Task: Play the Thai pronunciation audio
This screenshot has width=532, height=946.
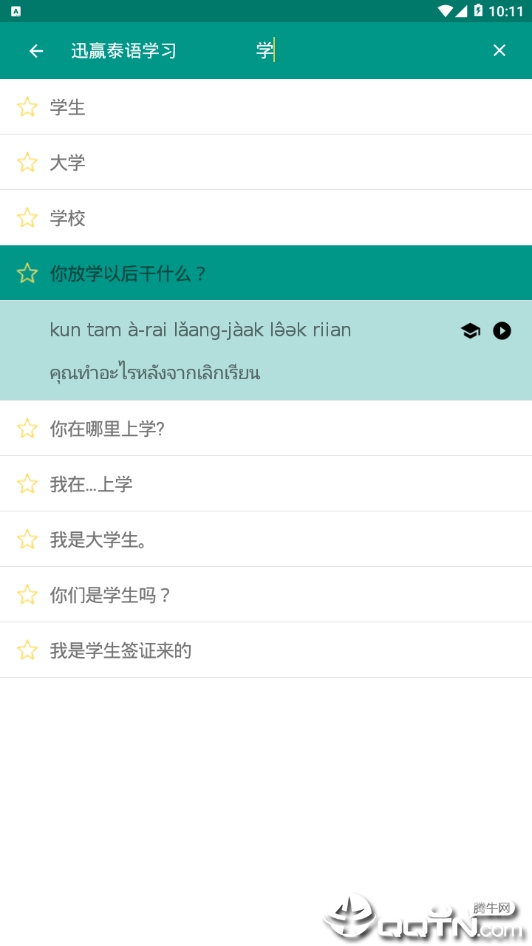Action: pos(502,331)
